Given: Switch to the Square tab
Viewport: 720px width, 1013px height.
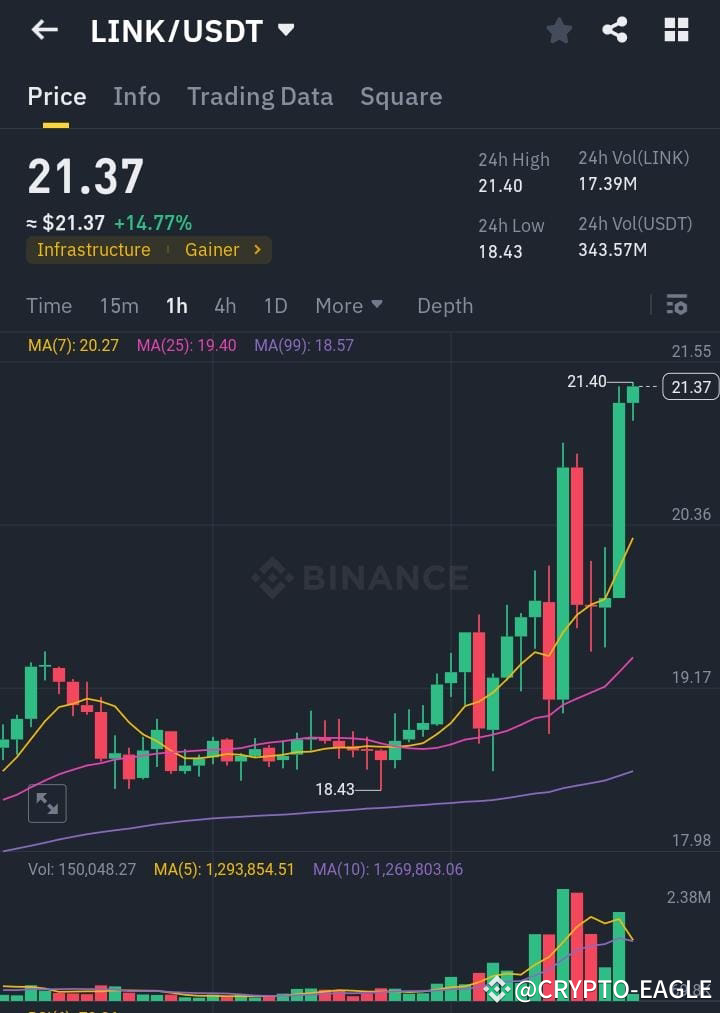Looking at the screenshot, I should point(401,96).
